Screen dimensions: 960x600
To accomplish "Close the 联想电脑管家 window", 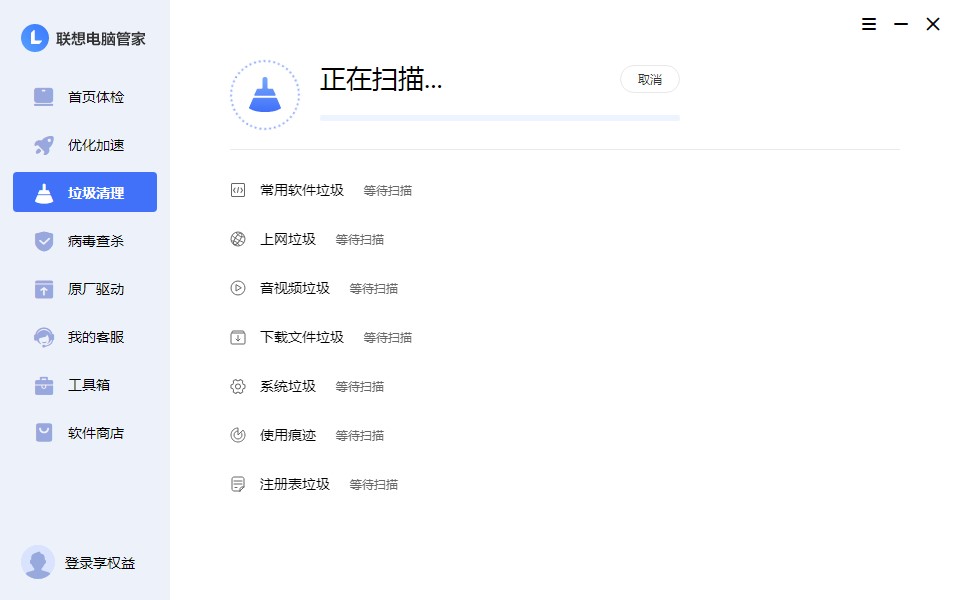I will (933, 24).
